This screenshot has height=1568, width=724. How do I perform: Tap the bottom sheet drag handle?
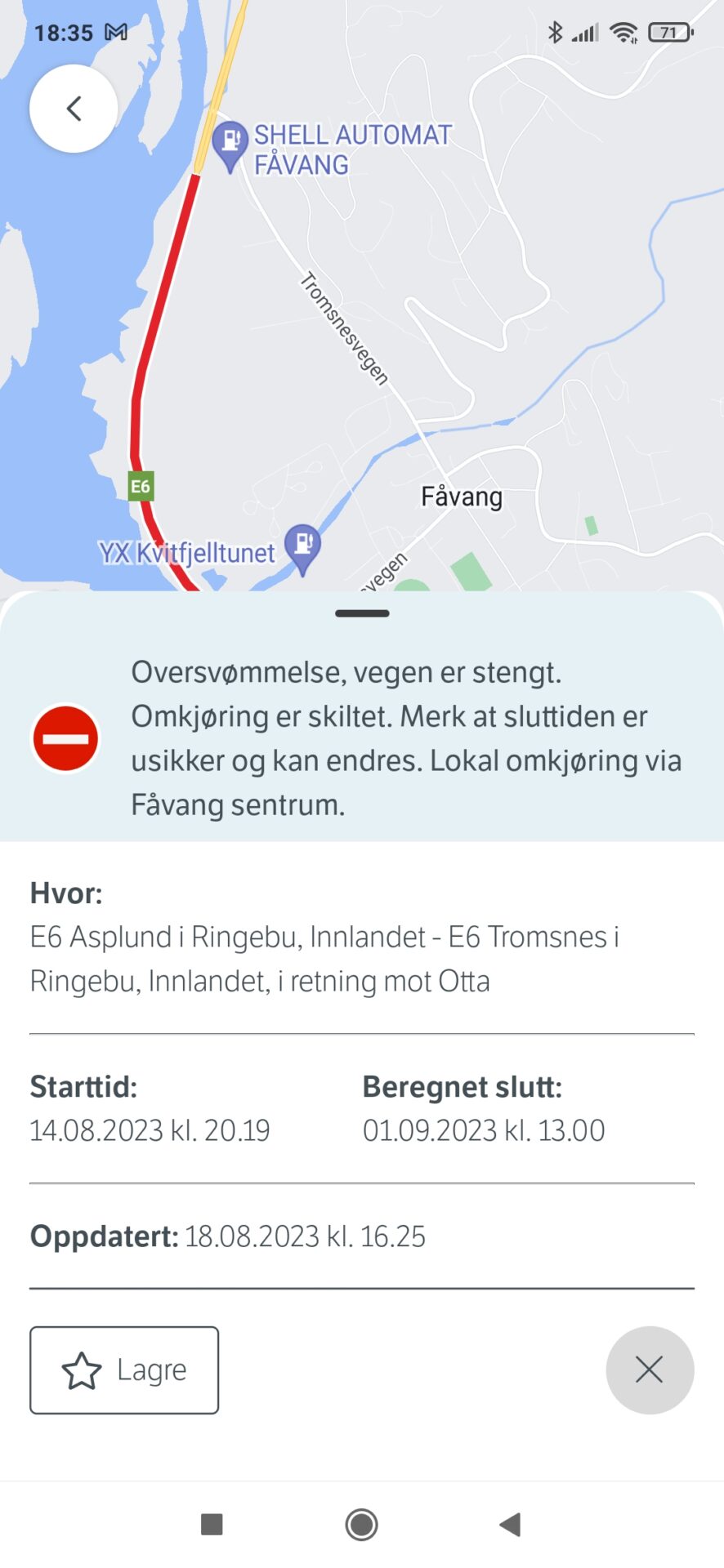pos(362,613)
